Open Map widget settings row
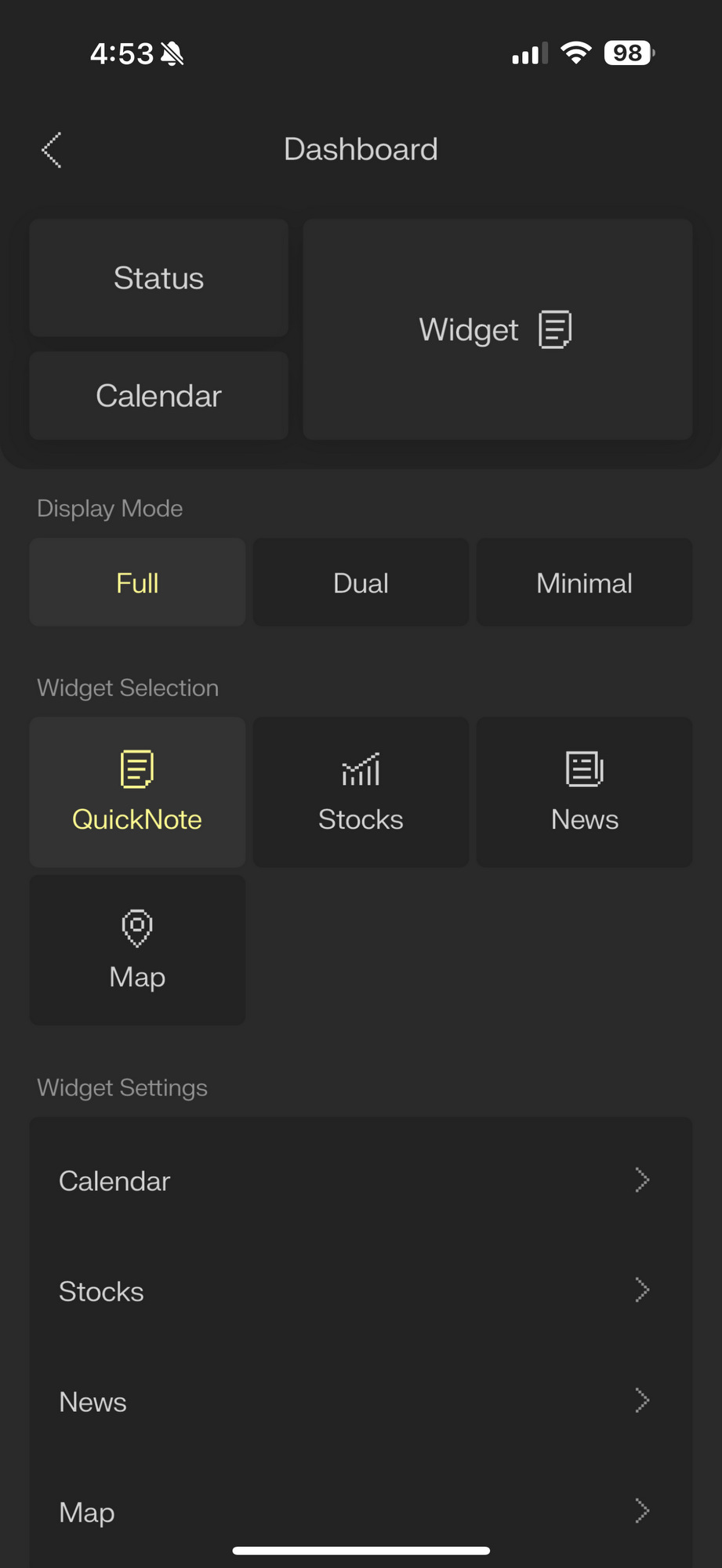This screenshot has height=1568, width=722. coord(361,1512)
